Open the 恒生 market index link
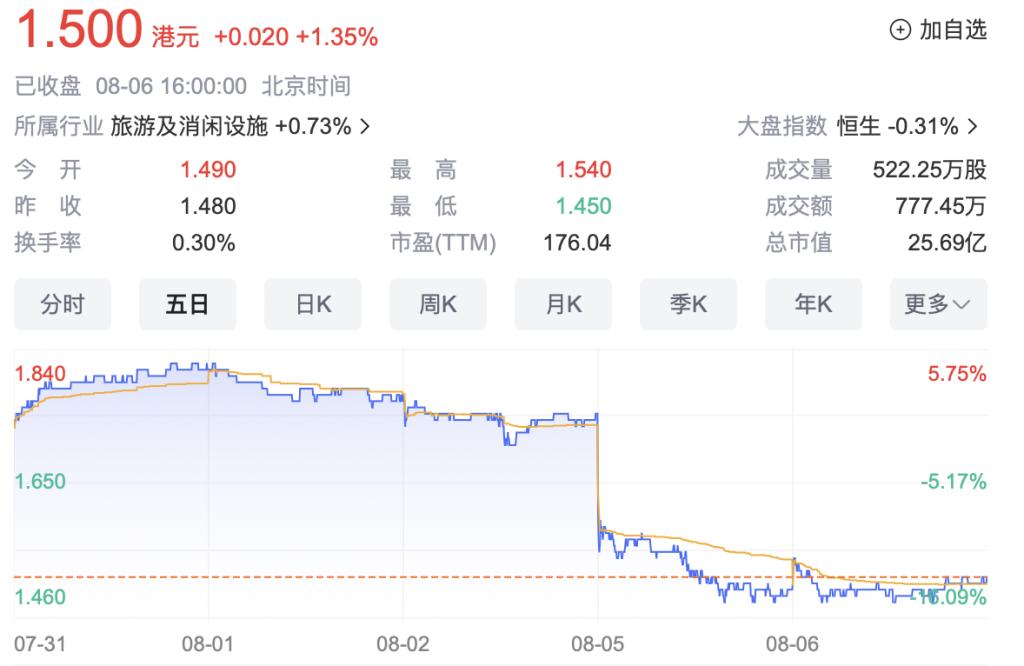Viewport: 1024px width, 666px height. click(x=908, y=126)
